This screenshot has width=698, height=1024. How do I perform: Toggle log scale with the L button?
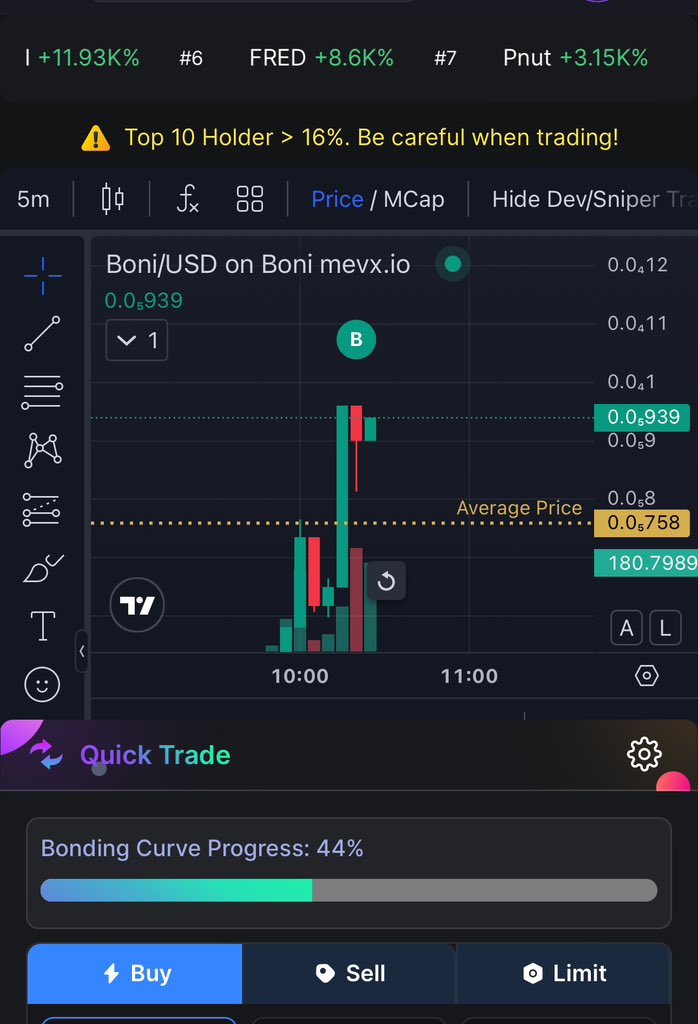tap(665, 628)
